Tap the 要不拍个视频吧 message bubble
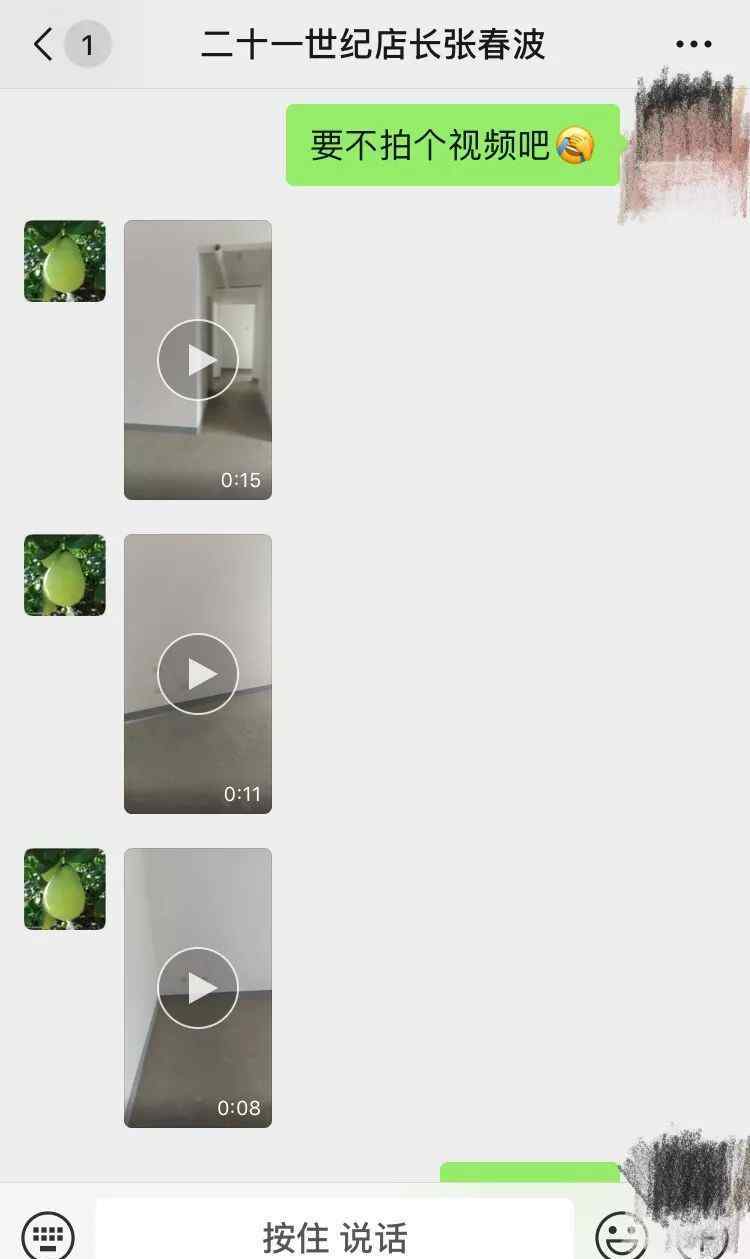 click(454, 145)
